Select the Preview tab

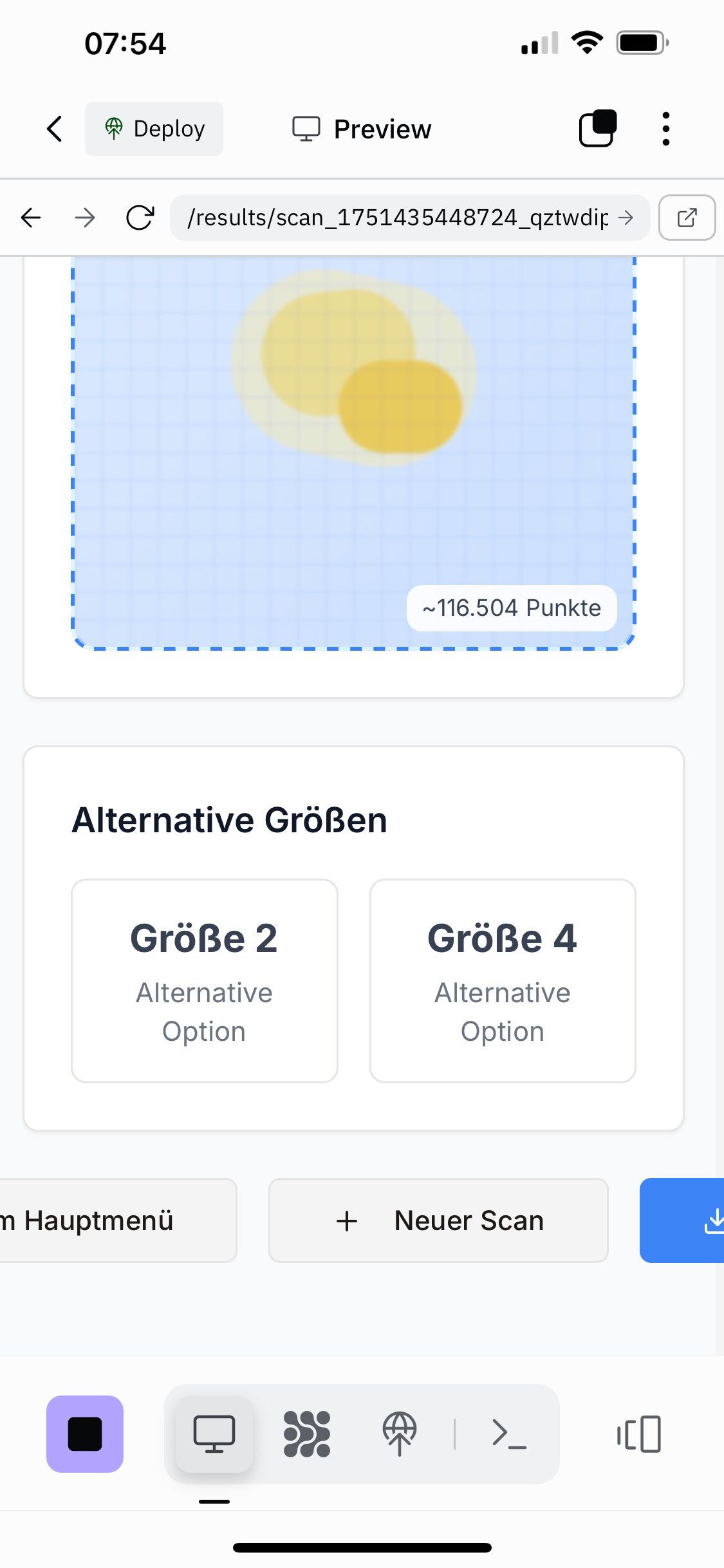(362, 129)
